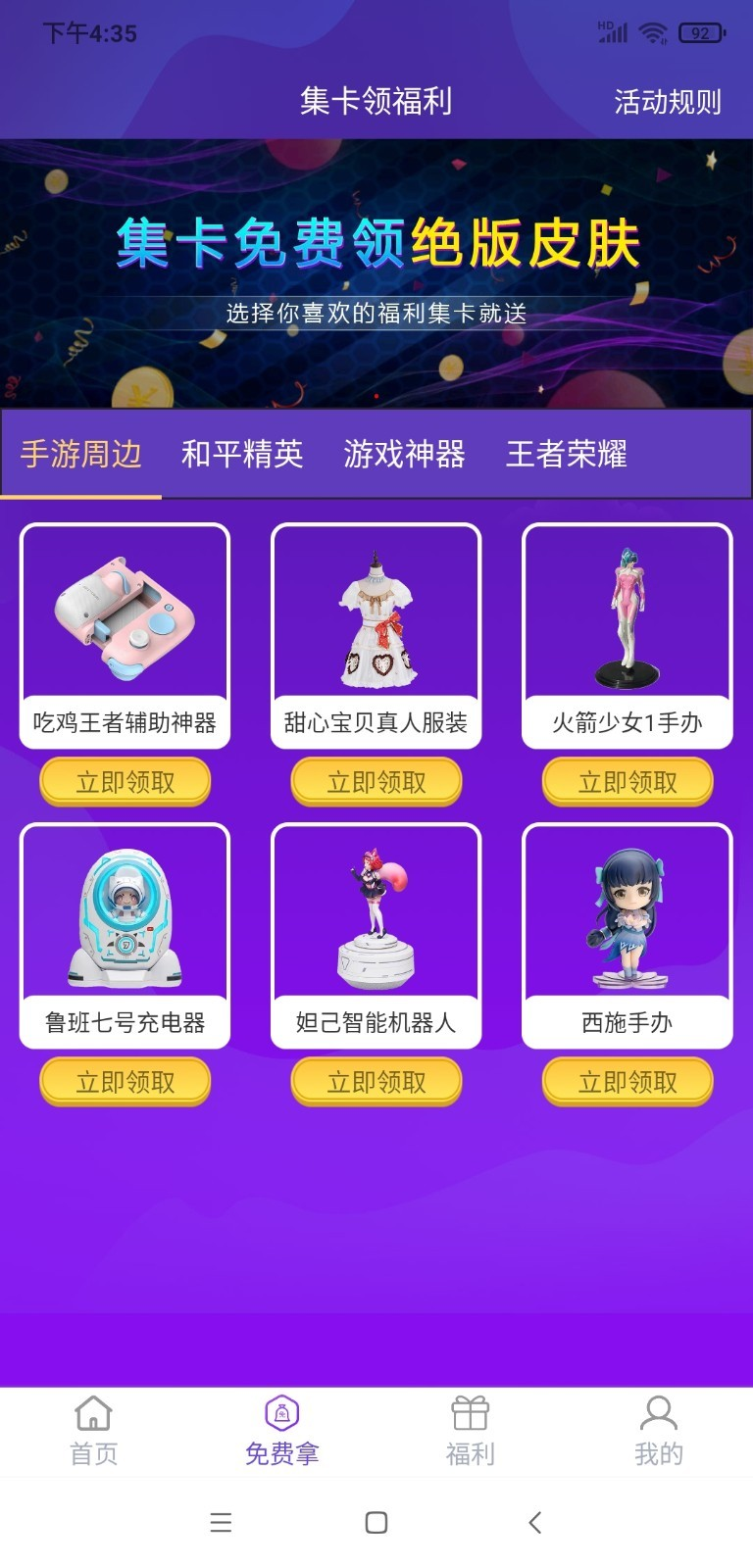Claim the 火箭少女1手办 with 立即领取
The width and height of the screenshot is (753, 1568).
click(x=627, y=782)
